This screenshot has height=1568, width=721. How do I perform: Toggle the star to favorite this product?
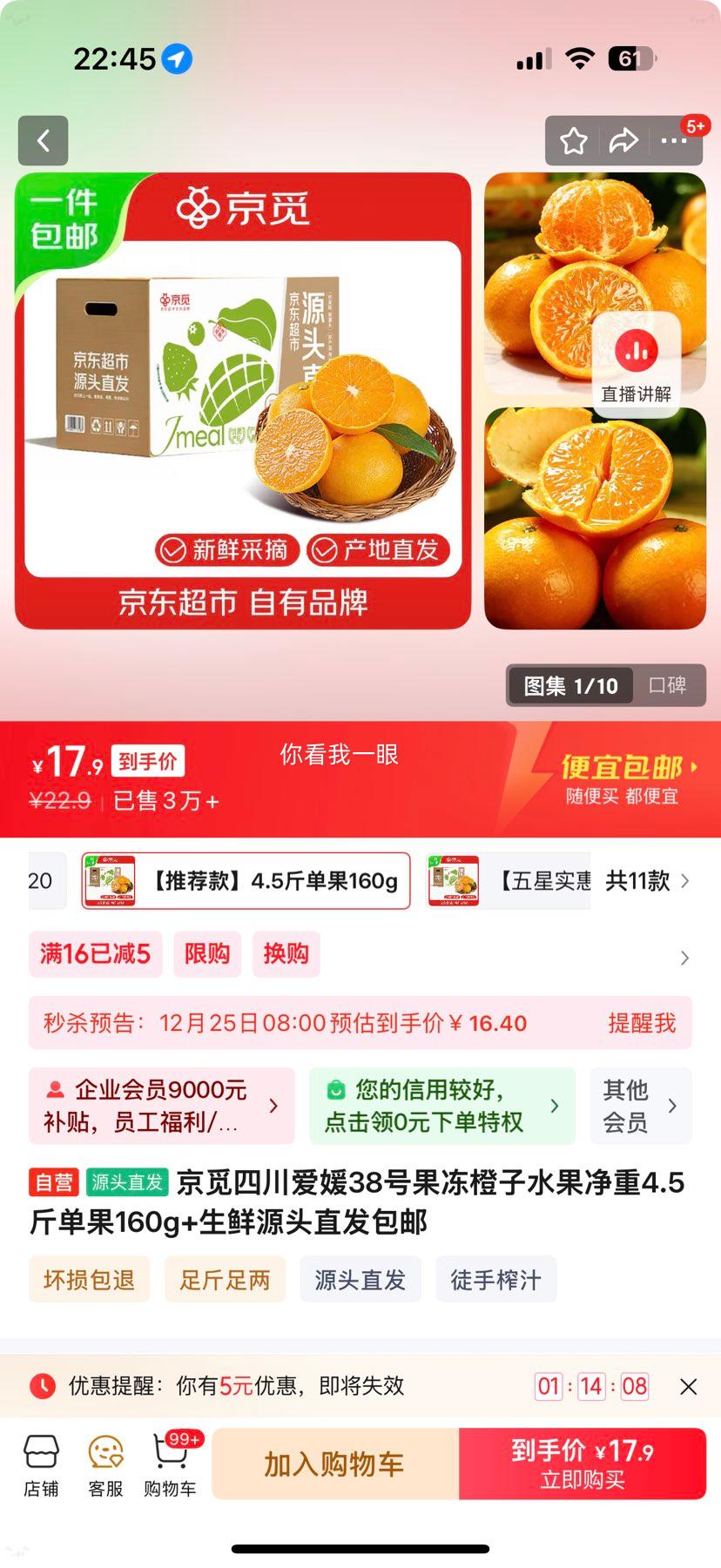[x=574, y=140]
